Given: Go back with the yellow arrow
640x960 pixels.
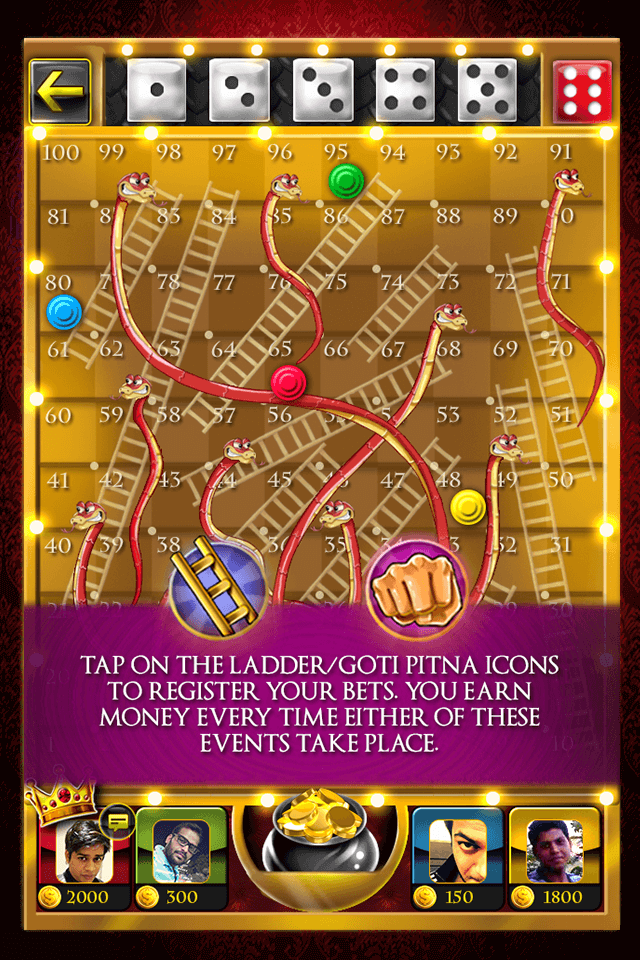Looking at the screenshot, I should [60, 91].
